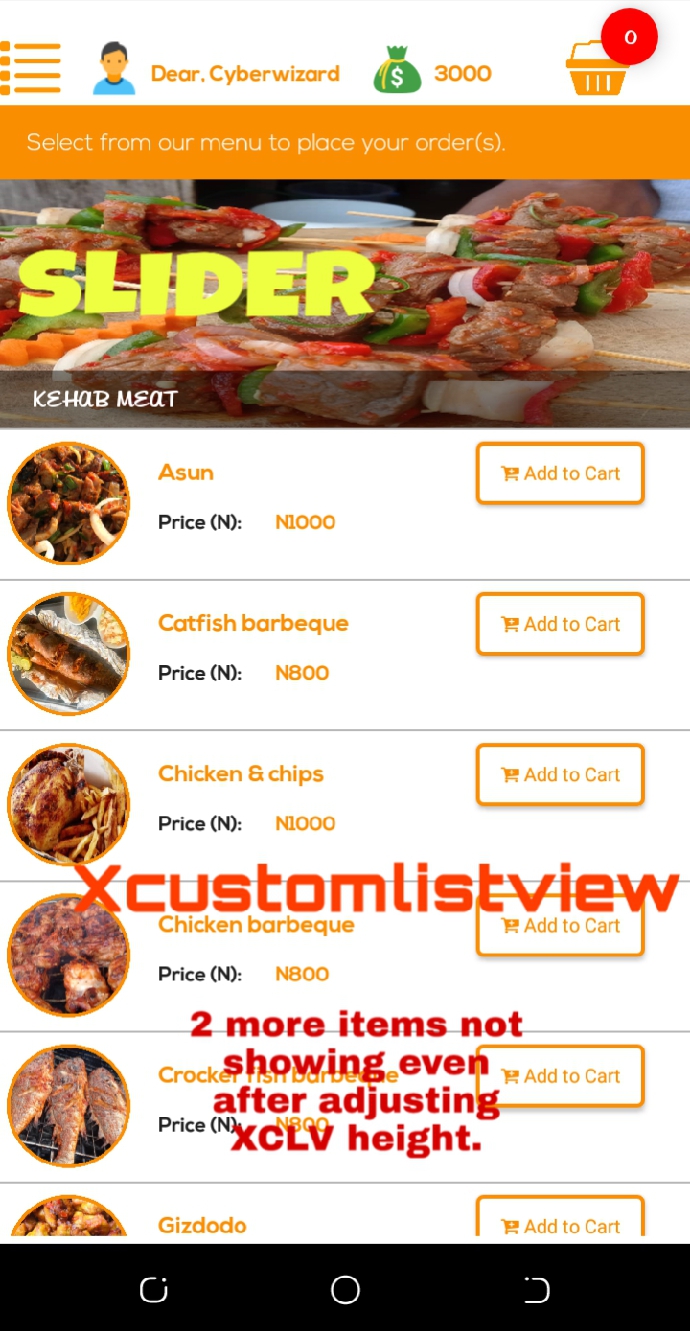Image resolution: width=690 pixels, height=1331 pixels.
Task: Open the hamburger drawer menu
Action: (x=32, y=69)
